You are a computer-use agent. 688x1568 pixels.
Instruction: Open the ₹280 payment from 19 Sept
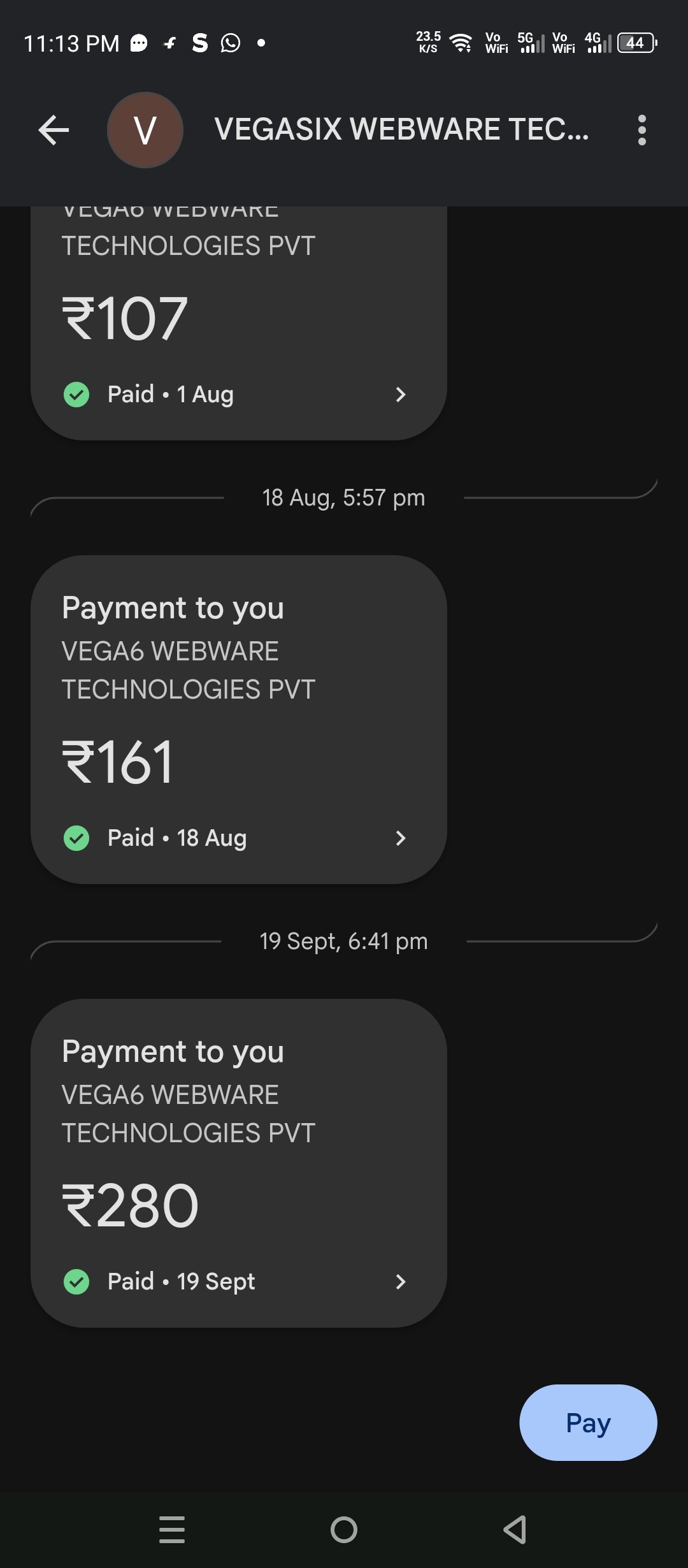coord(238,1163)
